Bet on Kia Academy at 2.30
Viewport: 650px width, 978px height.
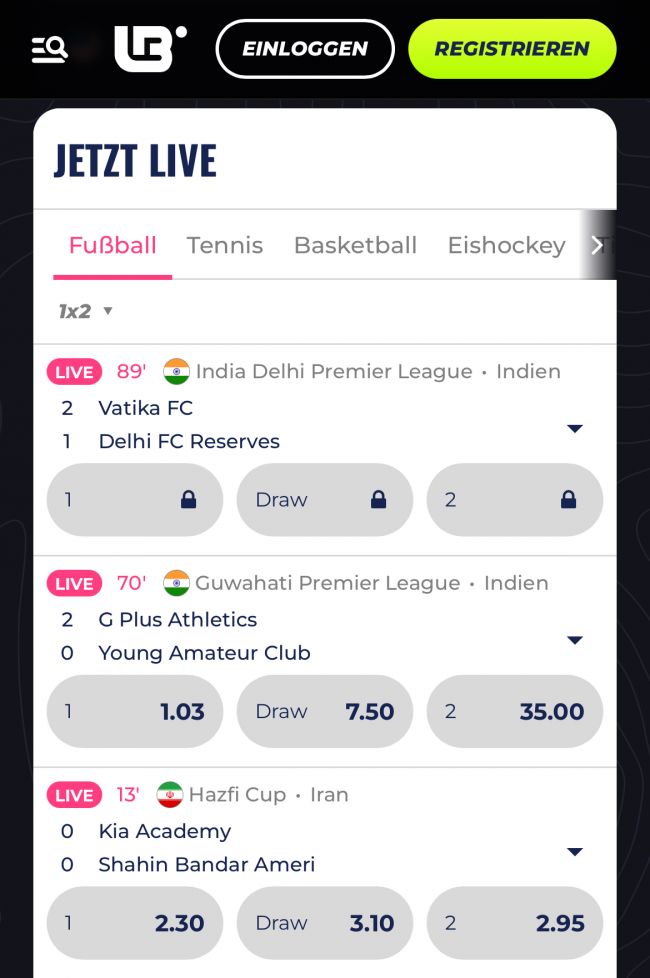coord(134,923)
